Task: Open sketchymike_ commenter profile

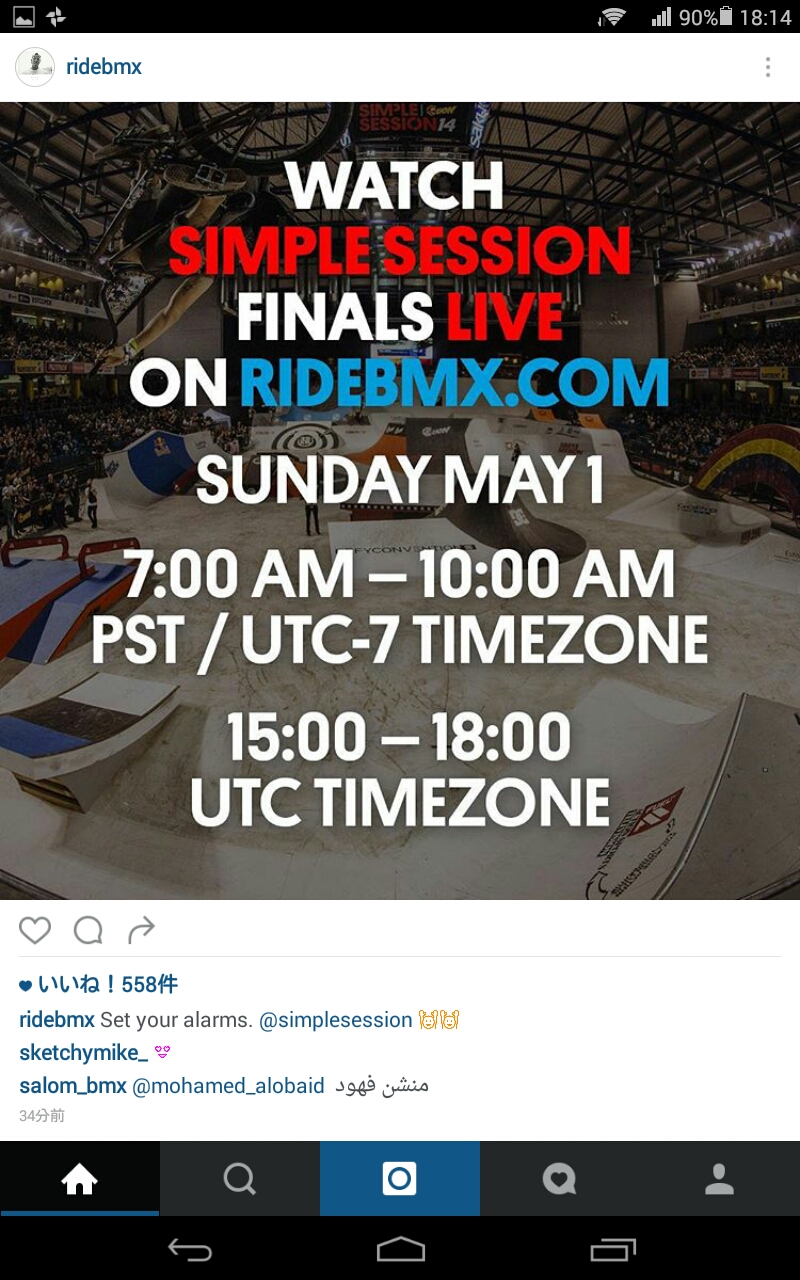Action: point(83,1053)
